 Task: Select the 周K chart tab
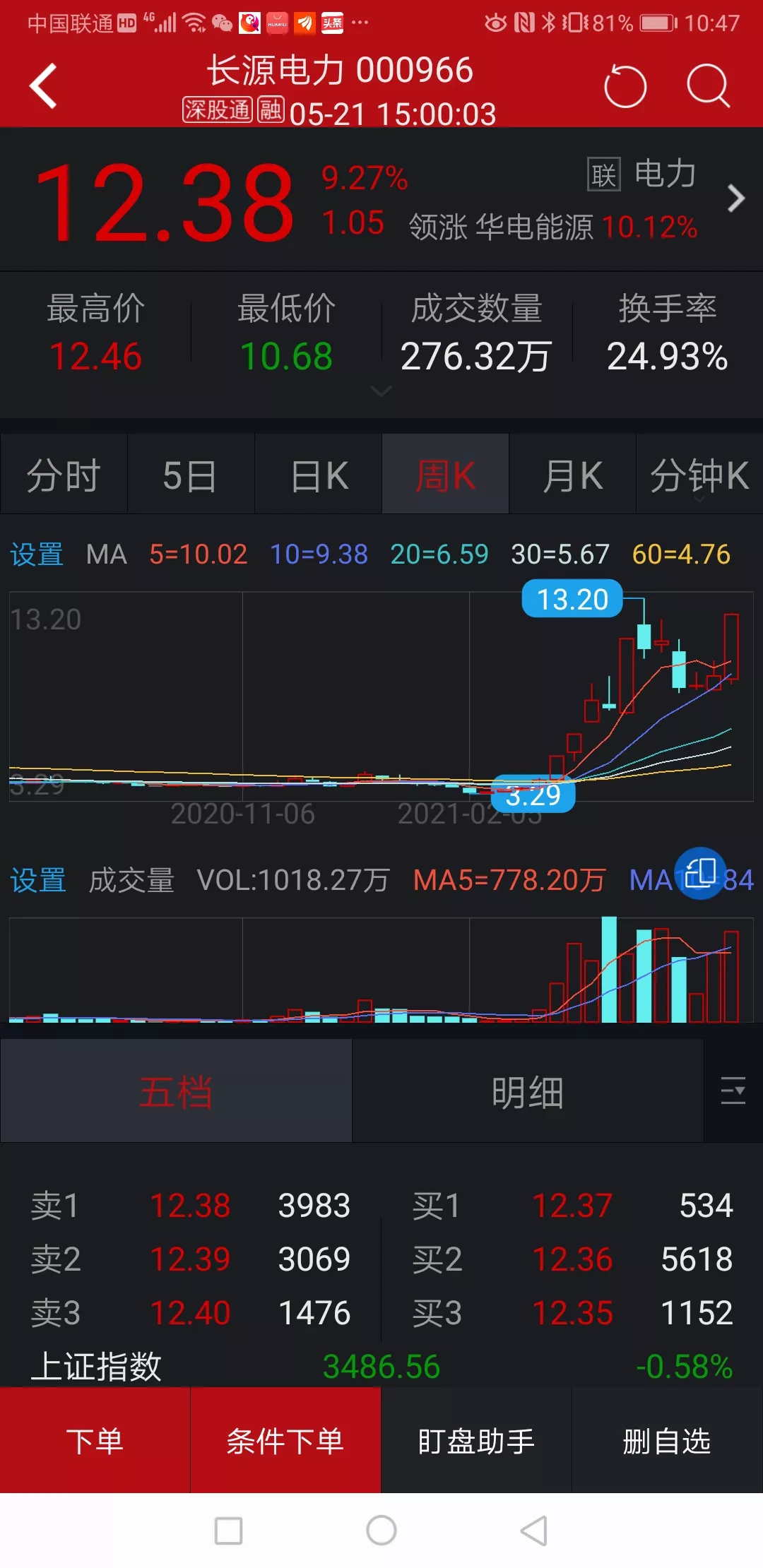pos(445,474)
